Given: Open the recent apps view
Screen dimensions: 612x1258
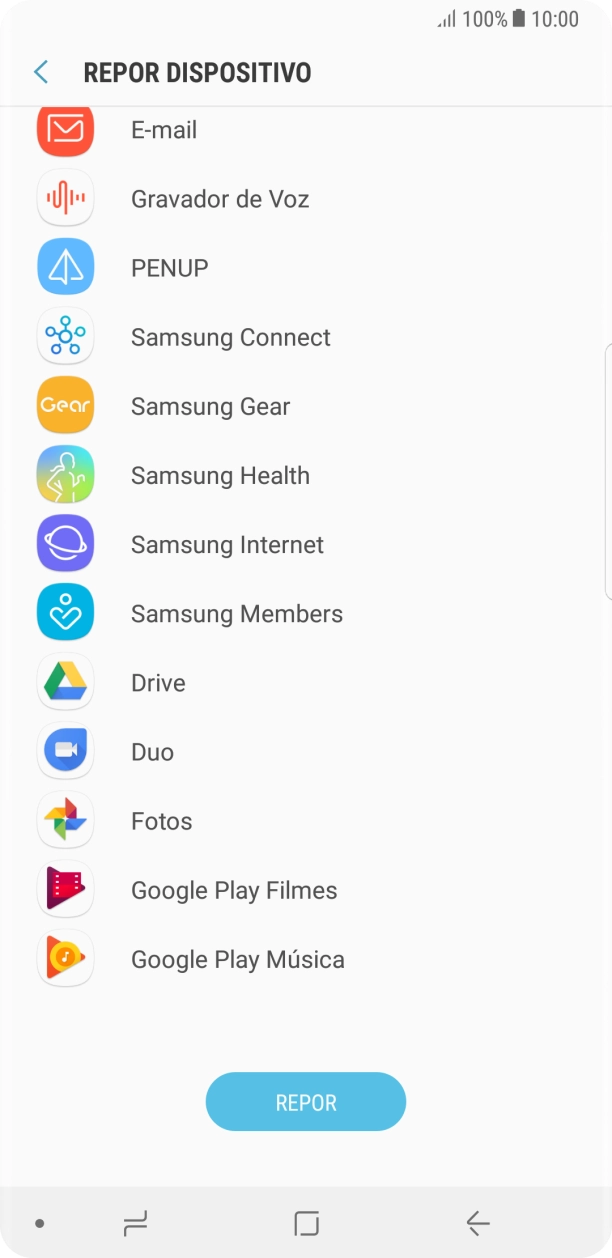Looking at the screenshot, I should (135, 1223).
